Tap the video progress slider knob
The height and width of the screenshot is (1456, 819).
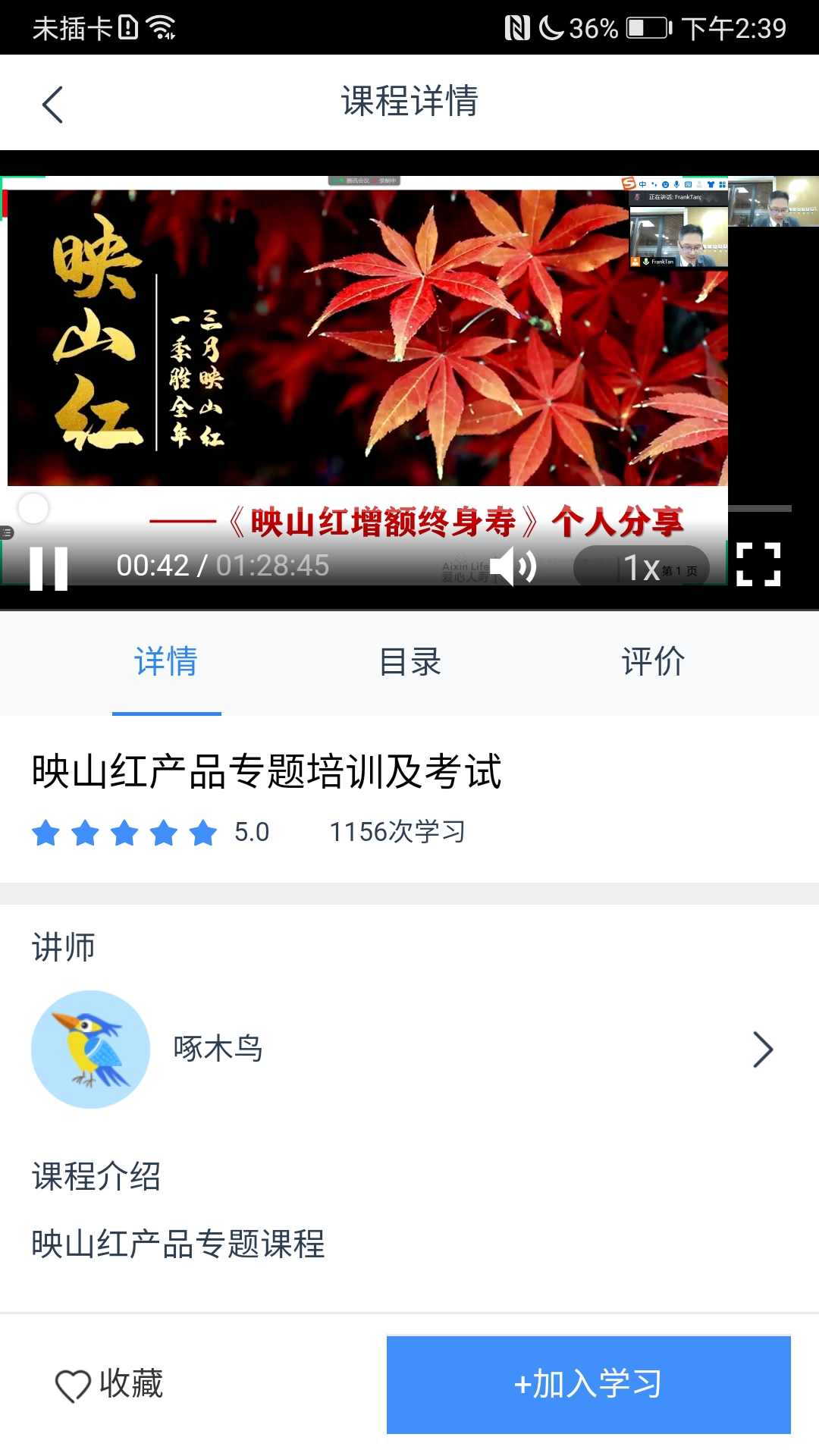point(33,509)
